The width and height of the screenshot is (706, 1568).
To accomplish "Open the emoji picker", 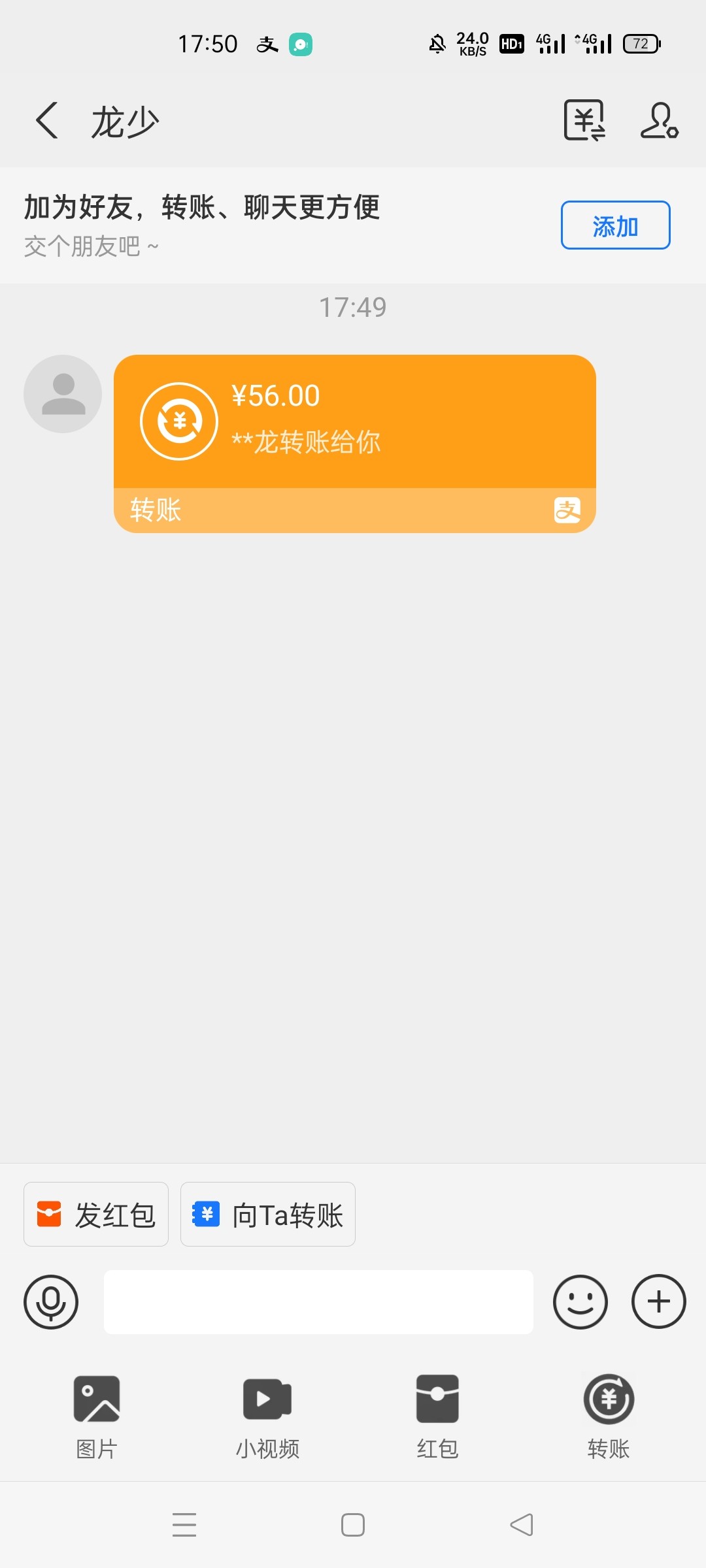I will (x=580, y=1301).
